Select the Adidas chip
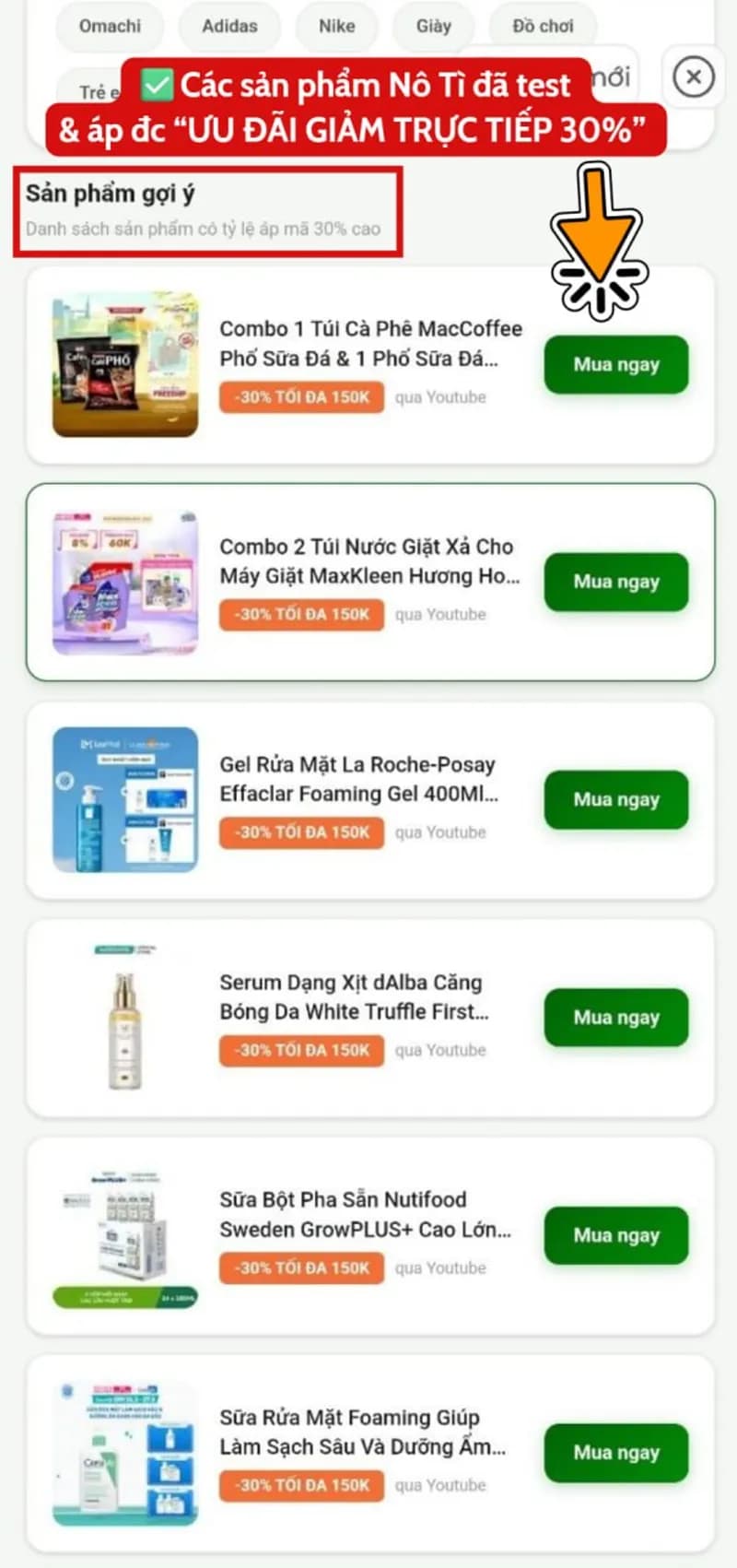This screenshot has width=737, height=1568. click(x=229, y=27)
